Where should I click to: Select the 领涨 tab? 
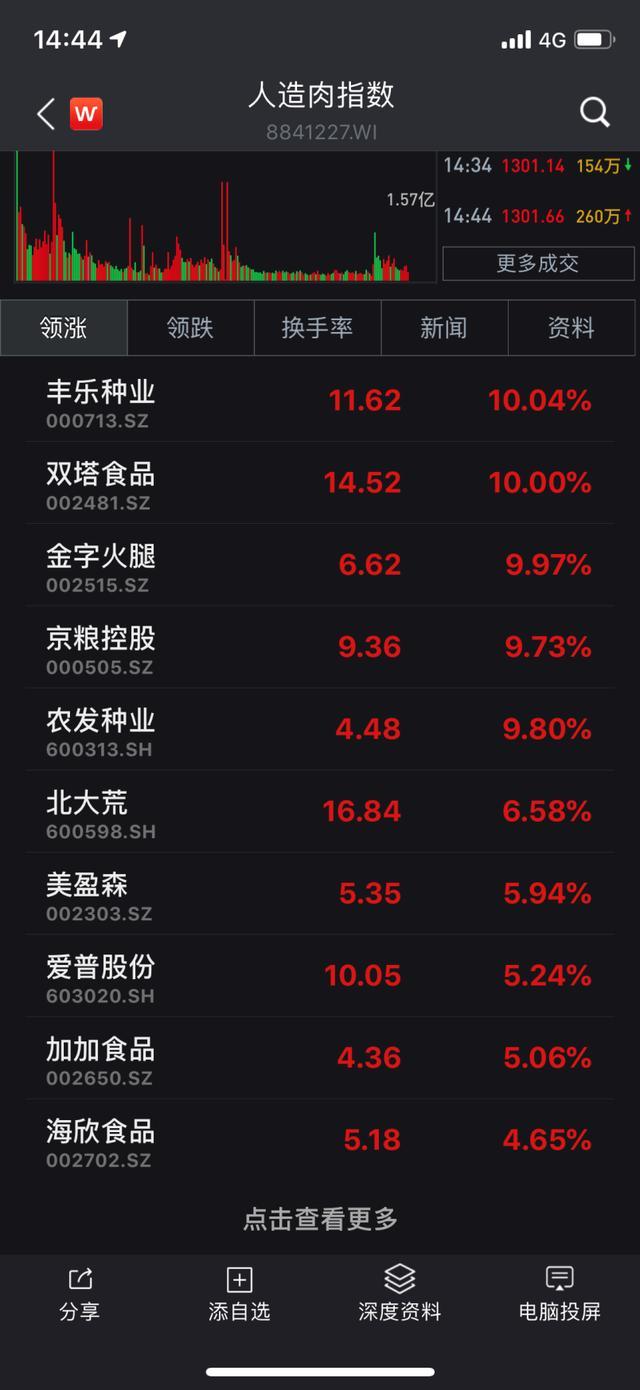64,328
